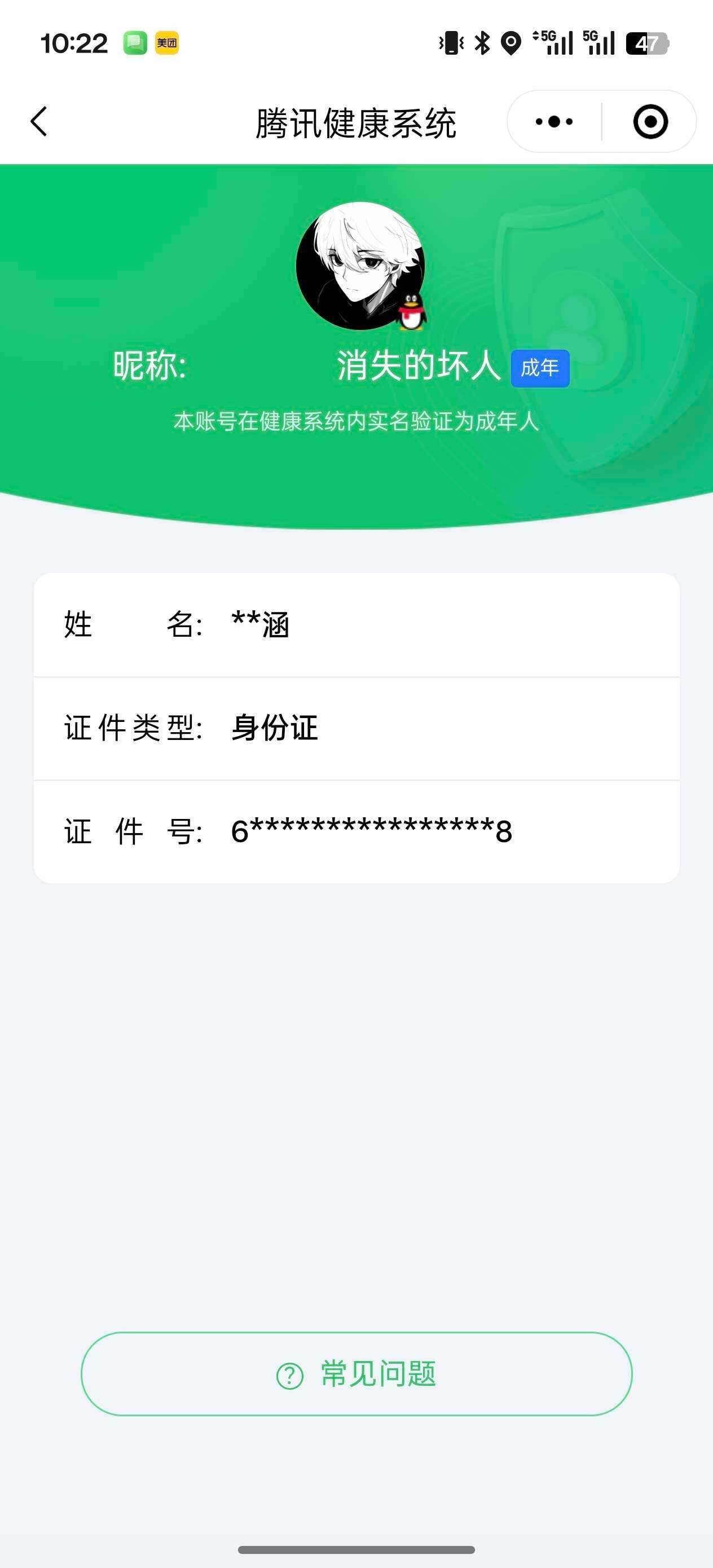Tap the circular close capsule button
713x1568 pixels.
[x=650, y=121]
